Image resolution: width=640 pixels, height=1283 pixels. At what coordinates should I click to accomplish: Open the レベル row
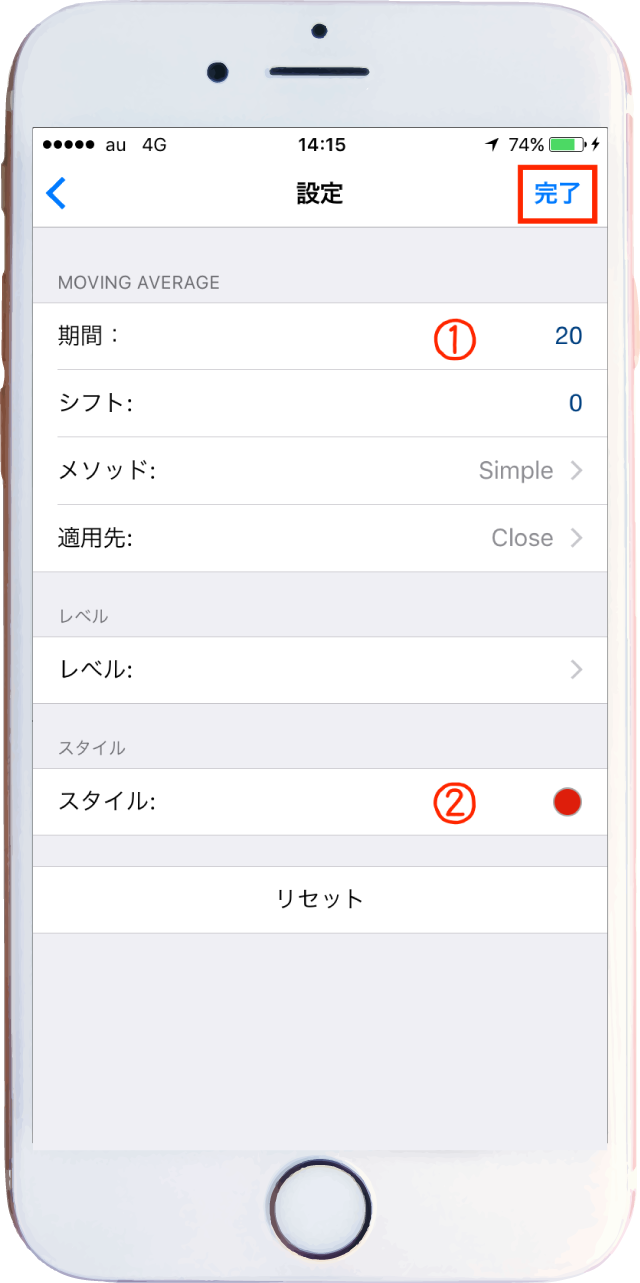point(320,670)
